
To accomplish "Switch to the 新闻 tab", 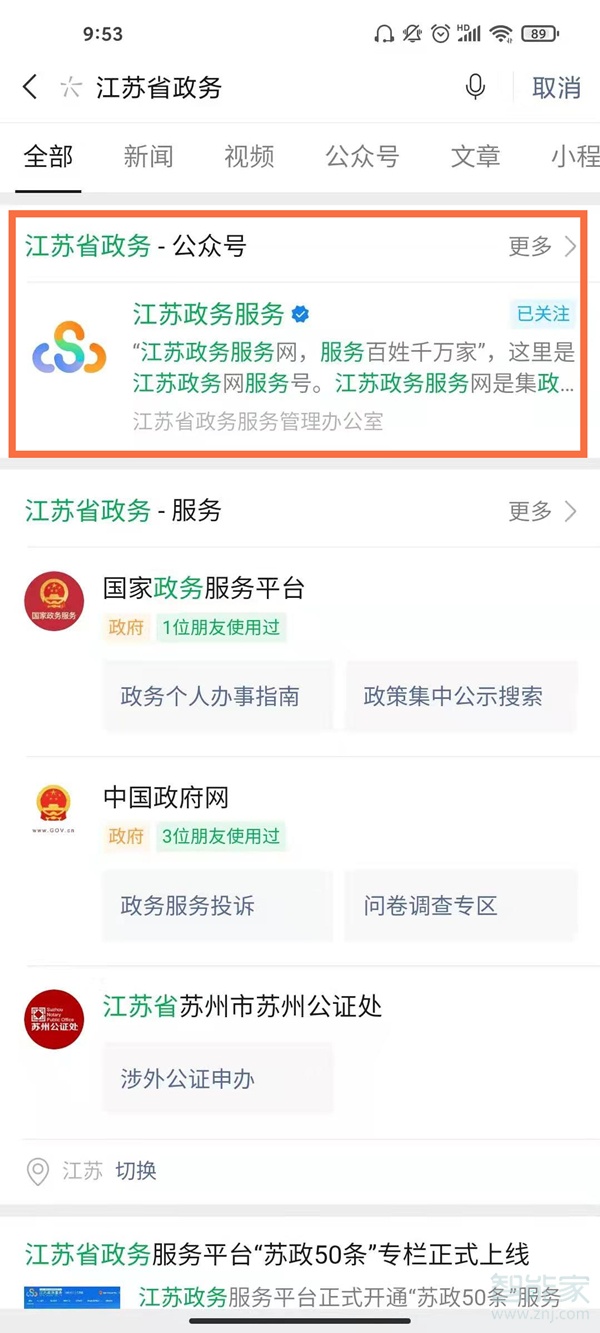I will coord(148,156).
